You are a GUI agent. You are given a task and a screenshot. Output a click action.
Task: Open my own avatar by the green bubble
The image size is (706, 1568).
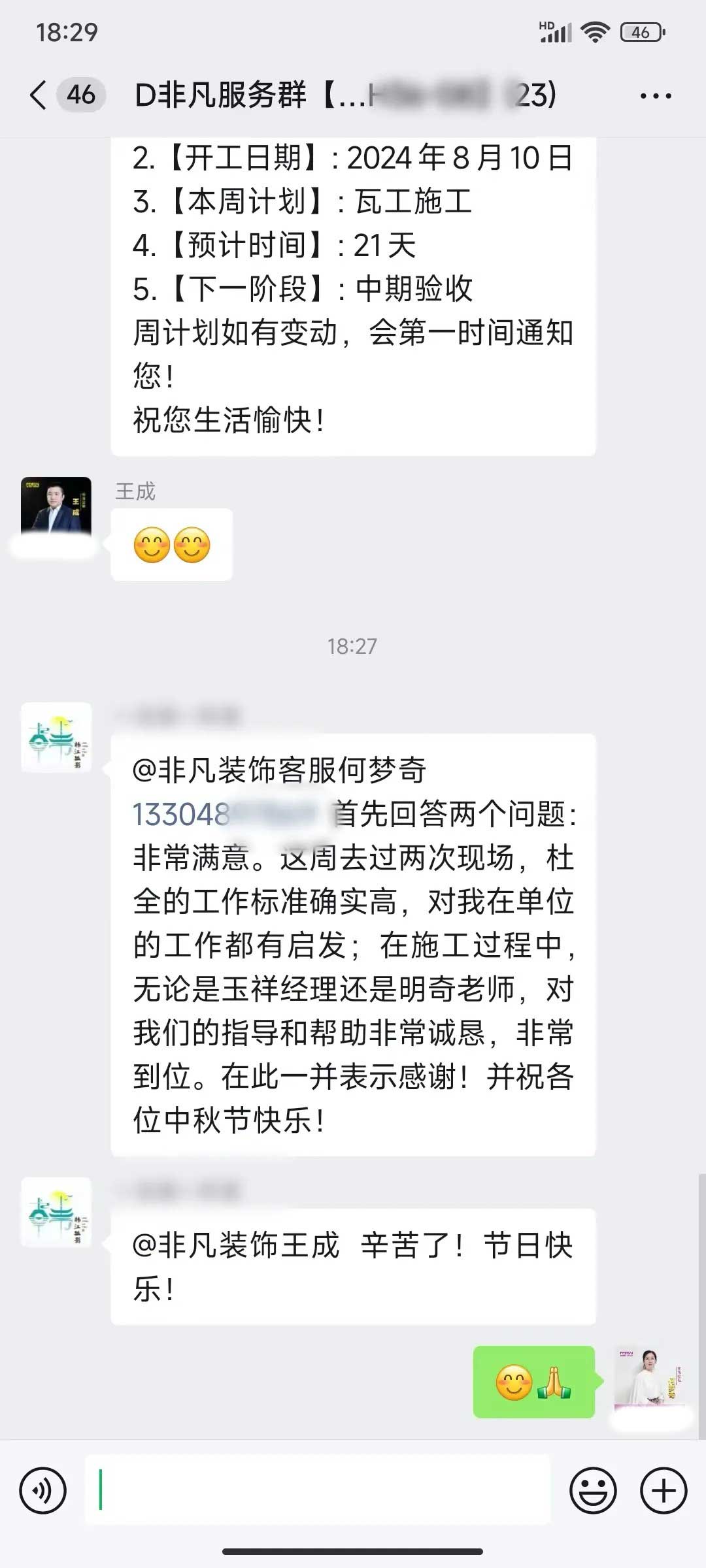click(649, 1380)
